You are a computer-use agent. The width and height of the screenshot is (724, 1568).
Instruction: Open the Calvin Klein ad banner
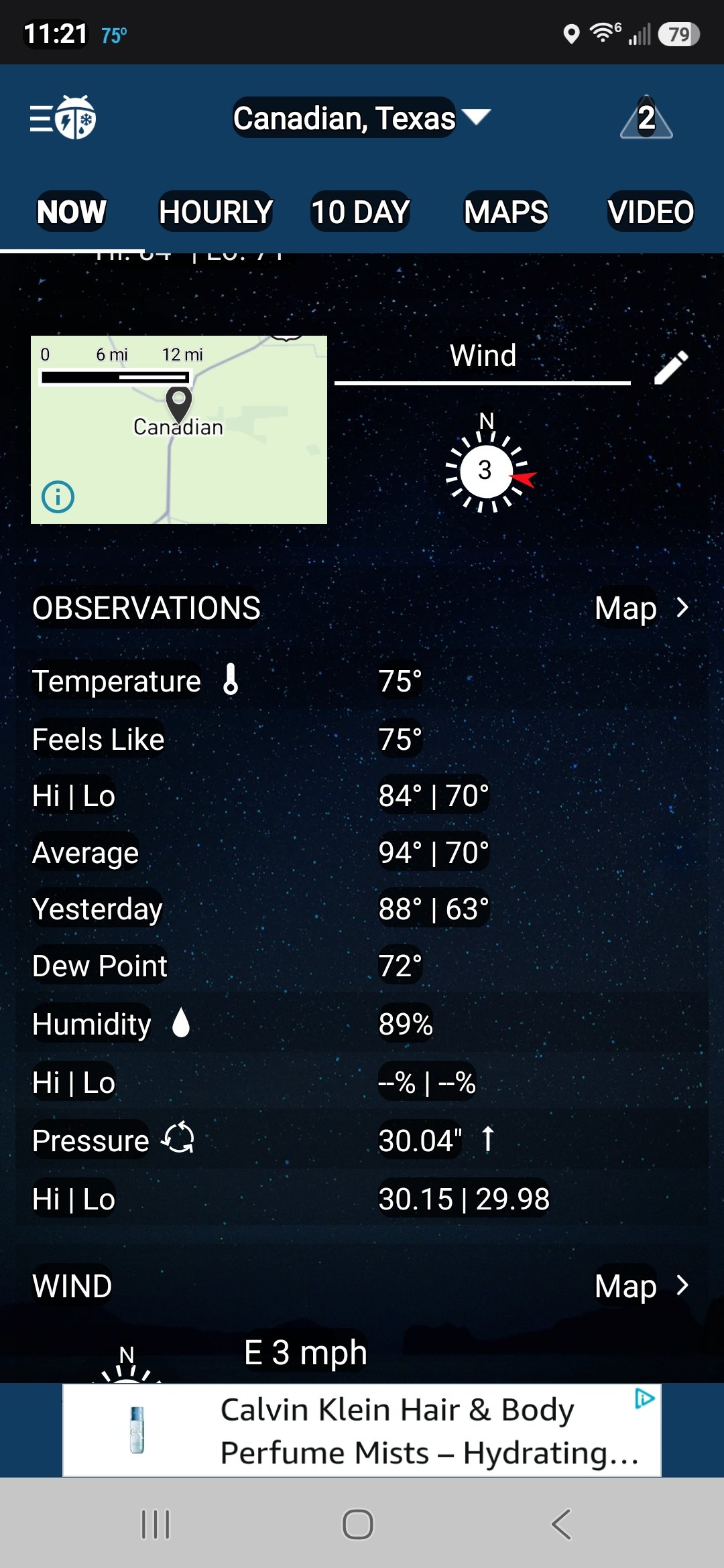pos(362,1430)
